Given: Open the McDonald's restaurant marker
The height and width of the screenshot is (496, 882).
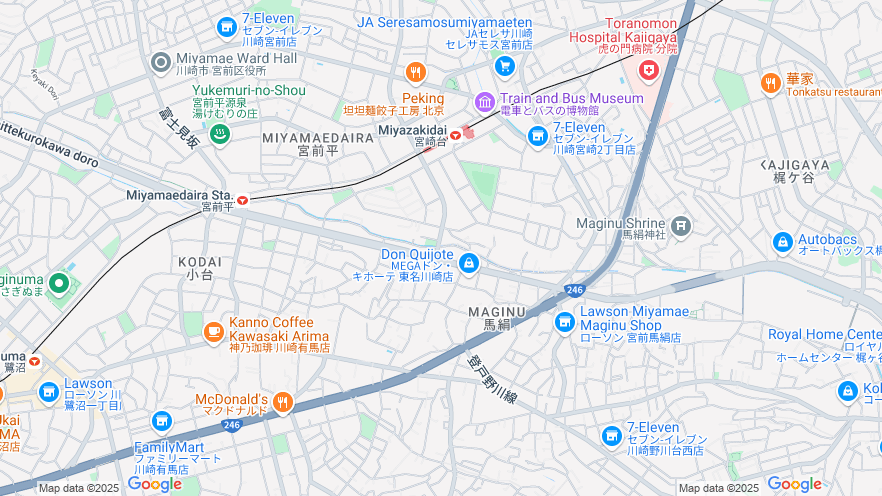Looking at the screenshot, I should (x=283, y=403).
